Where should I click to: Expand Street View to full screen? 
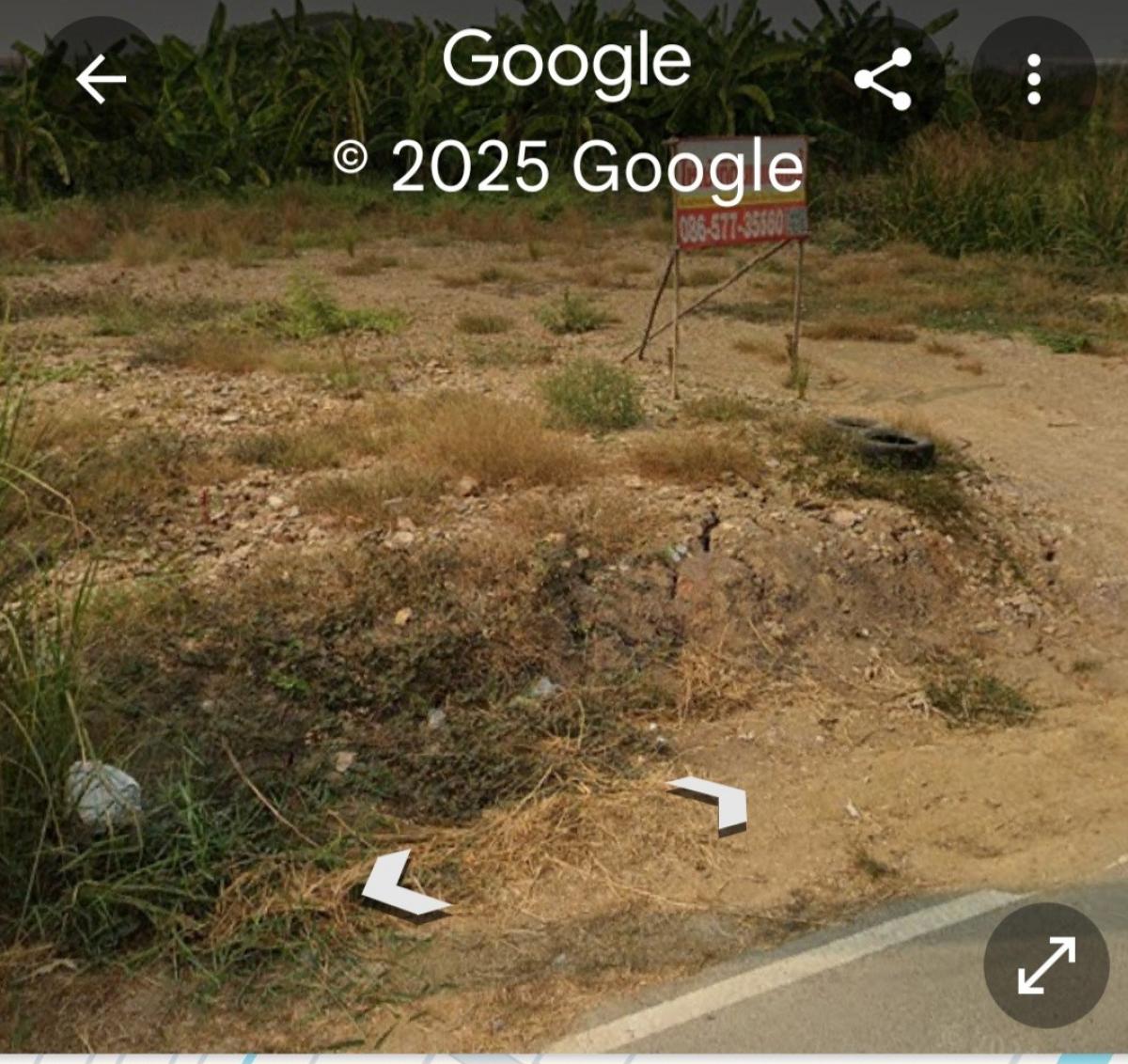[x=1046, y=965]
